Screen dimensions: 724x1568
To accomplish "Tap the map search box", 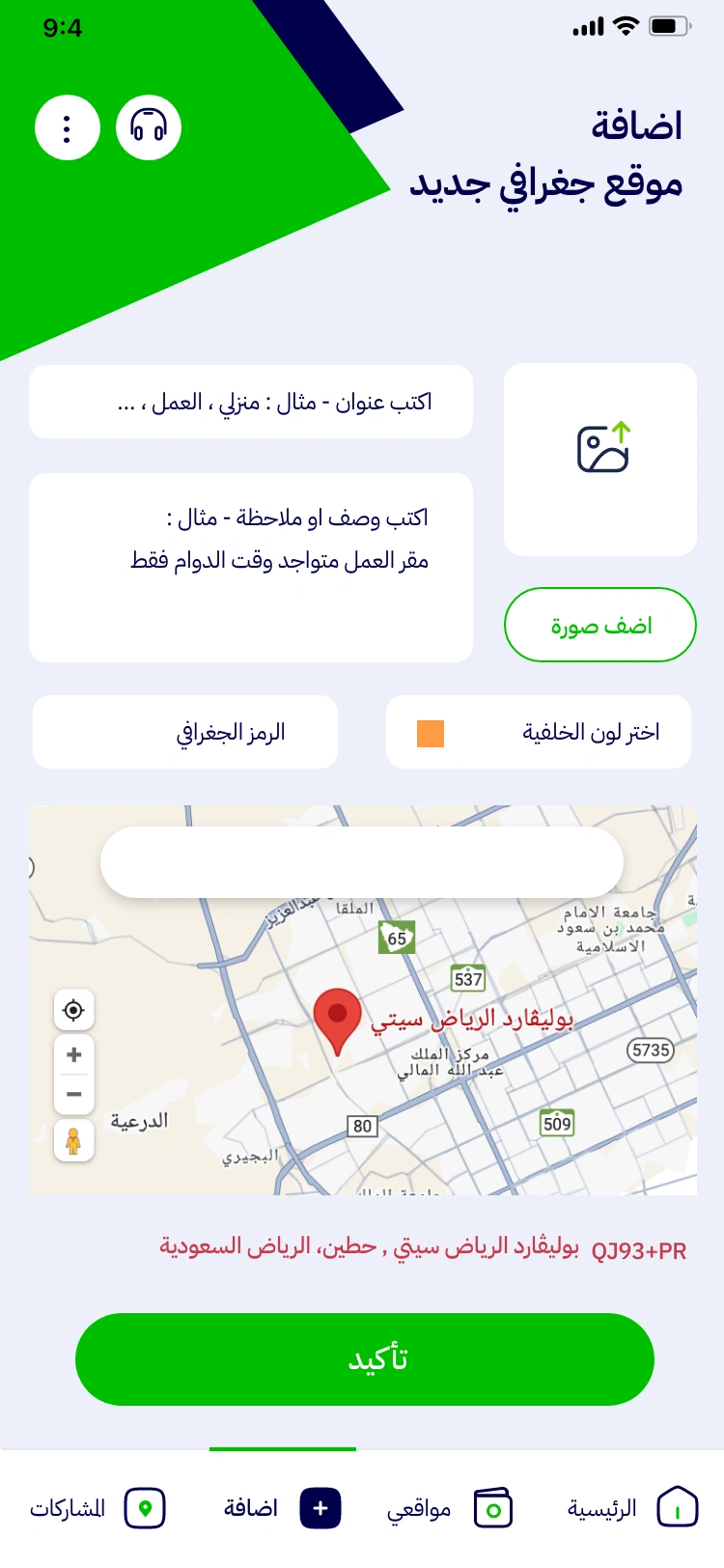I will [x=362, y=862].
